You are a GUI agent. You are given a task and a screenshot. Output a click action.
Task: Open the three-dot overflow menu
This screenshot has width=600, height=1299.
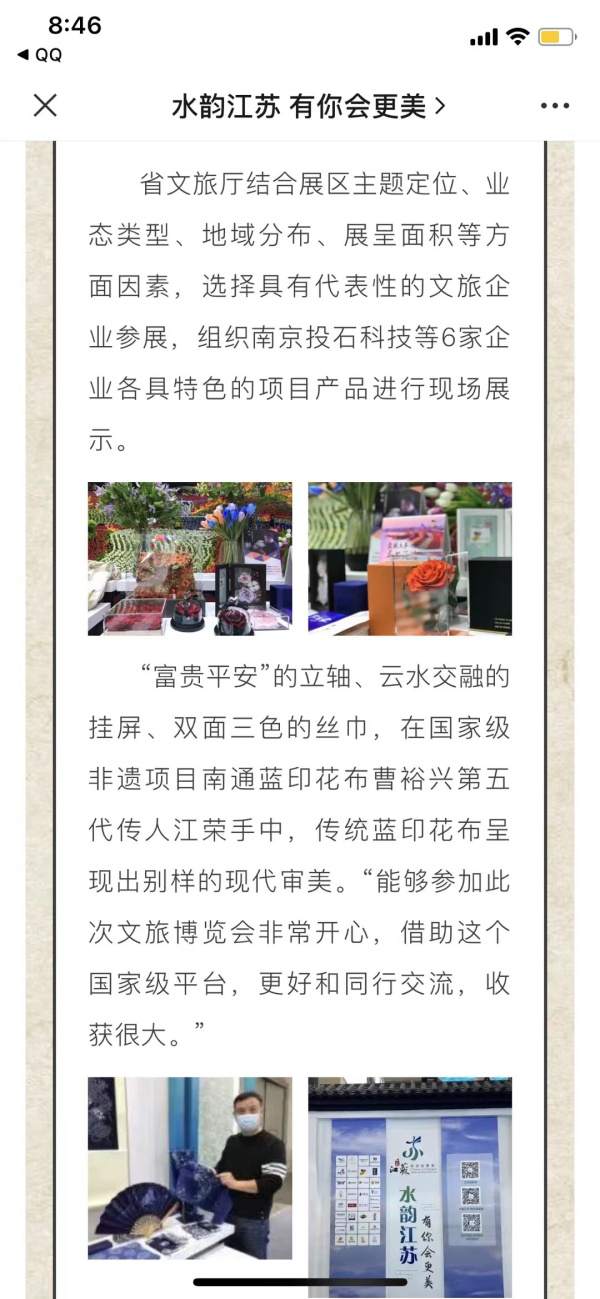(x=554, y=106)
